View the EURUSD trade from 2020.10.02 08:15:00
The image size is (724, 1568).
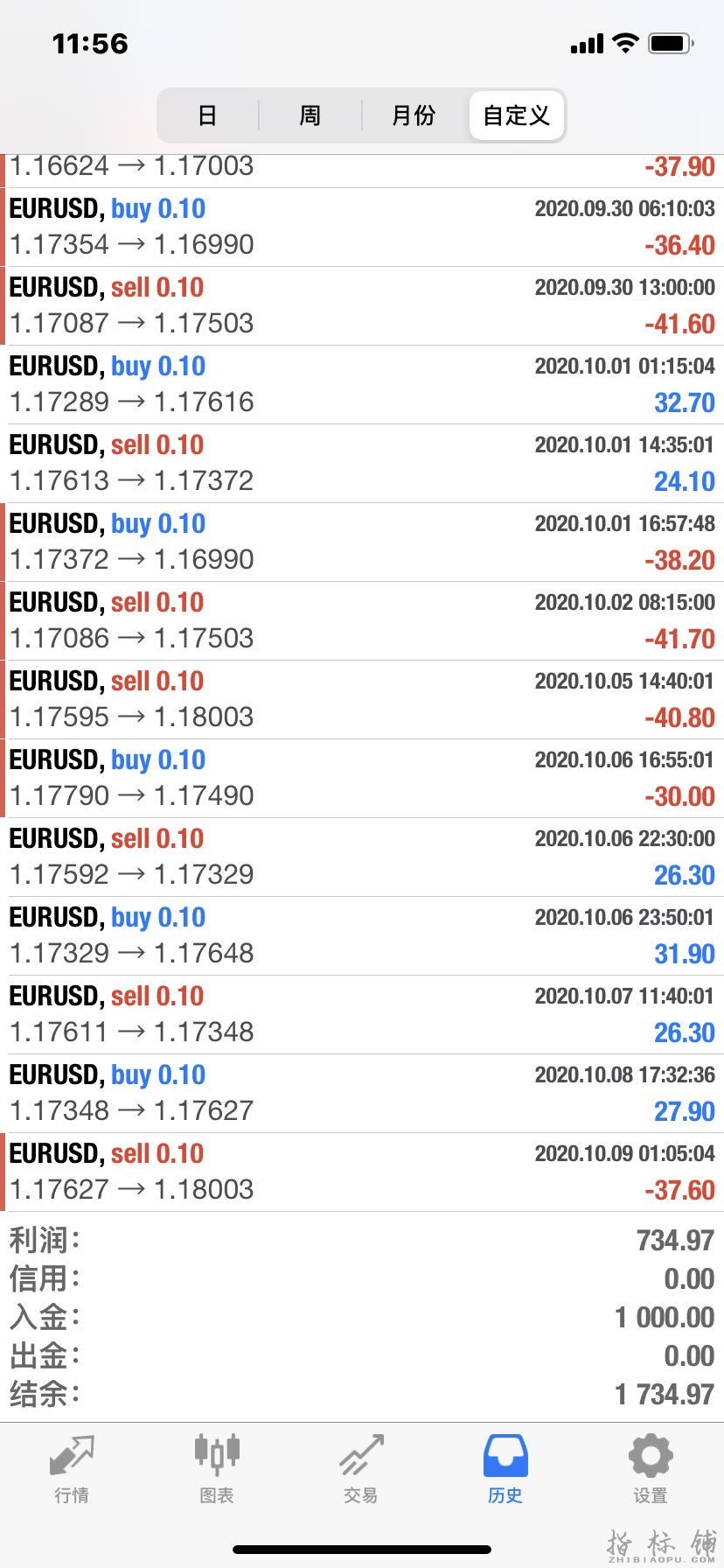click(x=362, y=621)
